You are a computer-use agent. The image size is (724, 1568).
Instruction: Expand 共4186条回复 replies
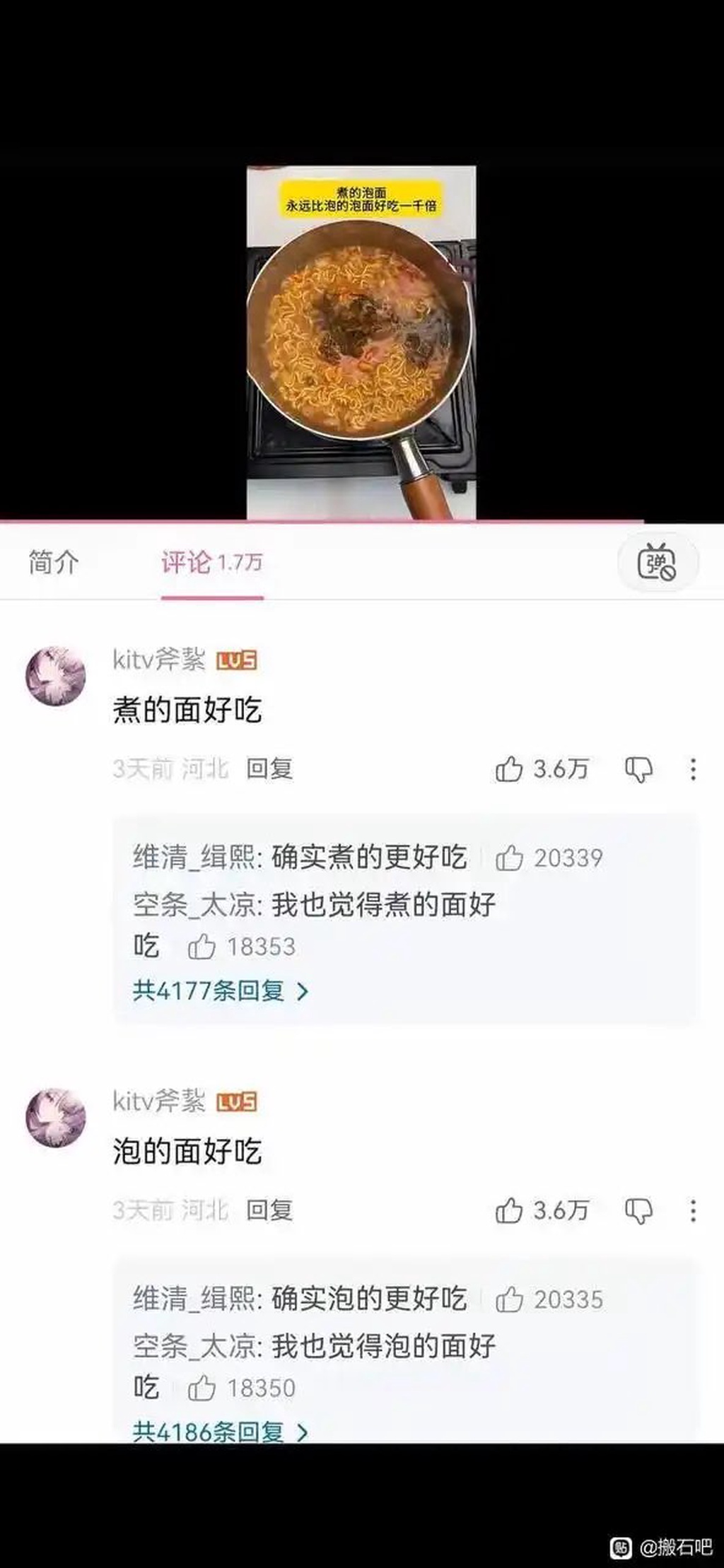pyautogui.click(x=221, y=1432)
